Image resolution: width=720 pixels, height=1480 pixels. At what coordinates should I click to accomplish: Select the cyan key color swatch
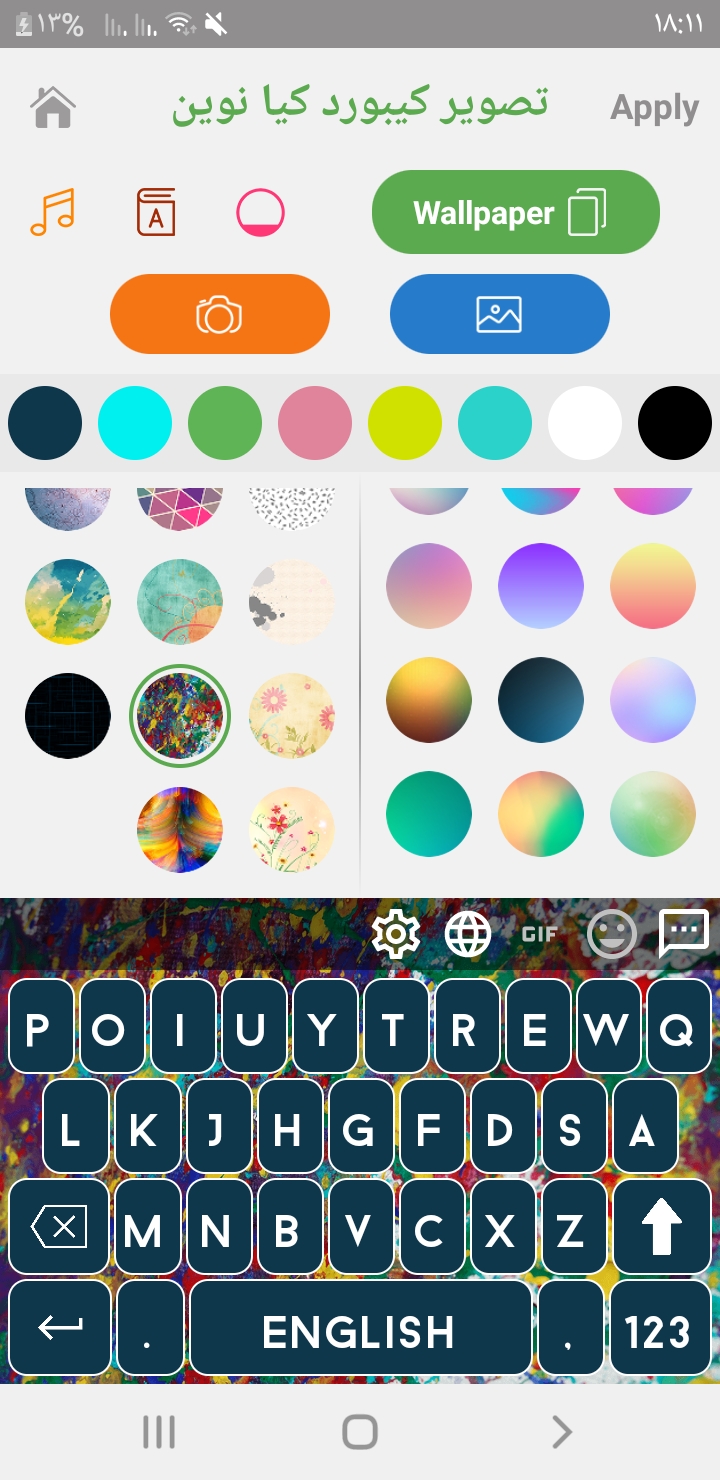(135, 423)
